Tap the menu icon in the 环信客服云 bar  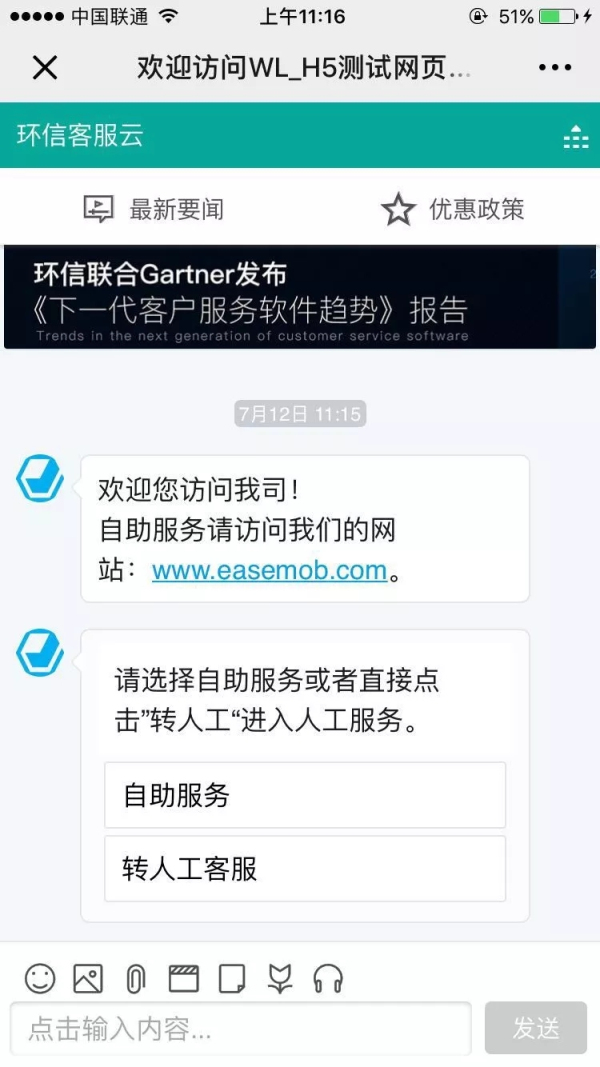pyautogui.click(x=575, y=137)
